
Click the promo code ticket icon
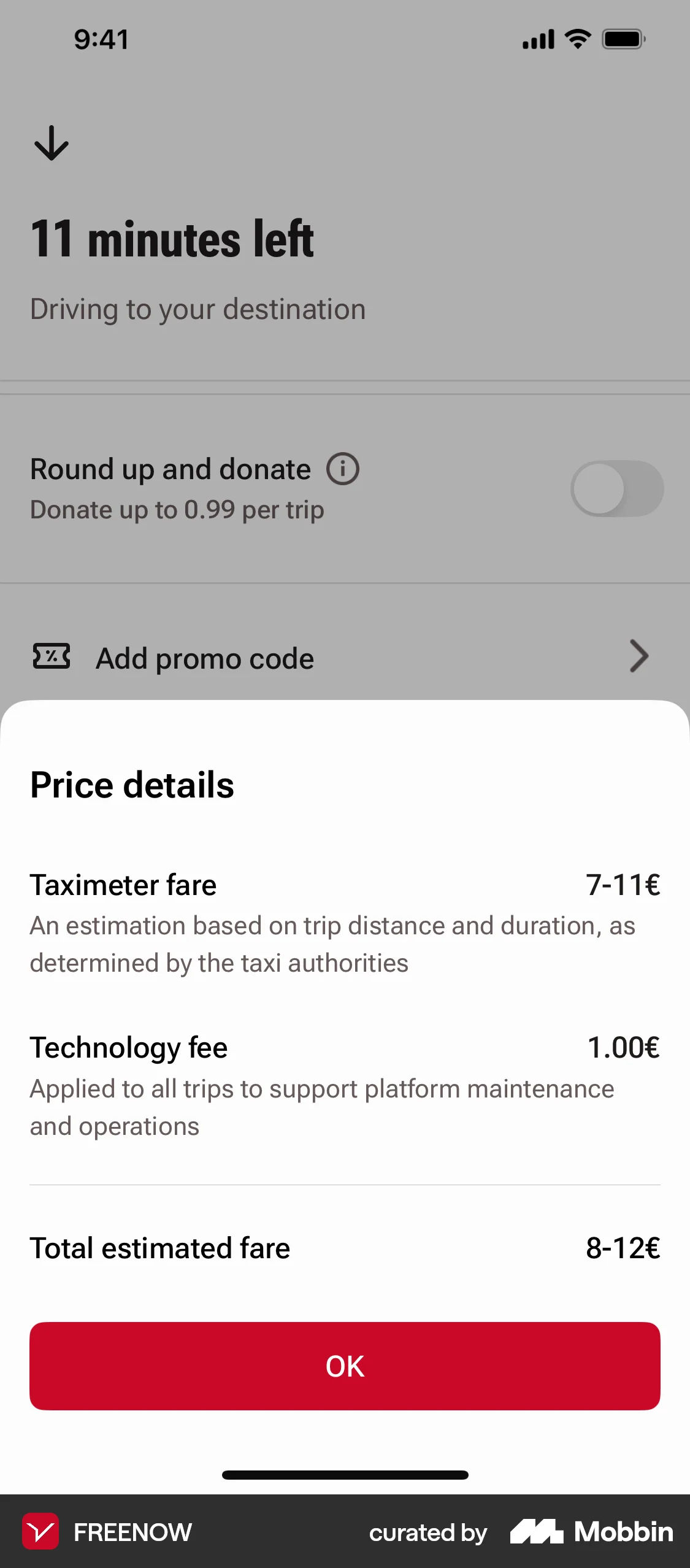[52, 656]
